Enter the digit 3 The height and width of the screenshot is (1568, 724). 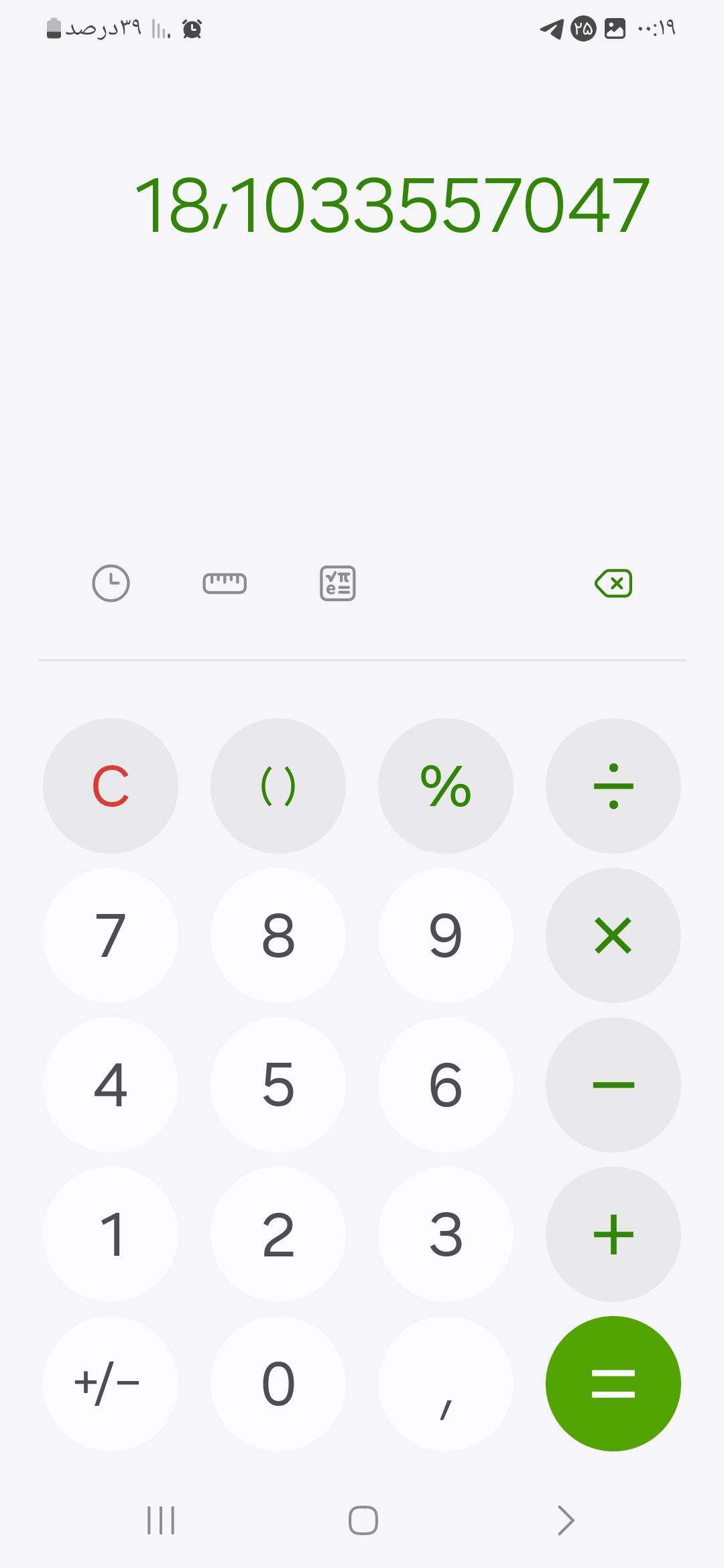click(446, 1234)
